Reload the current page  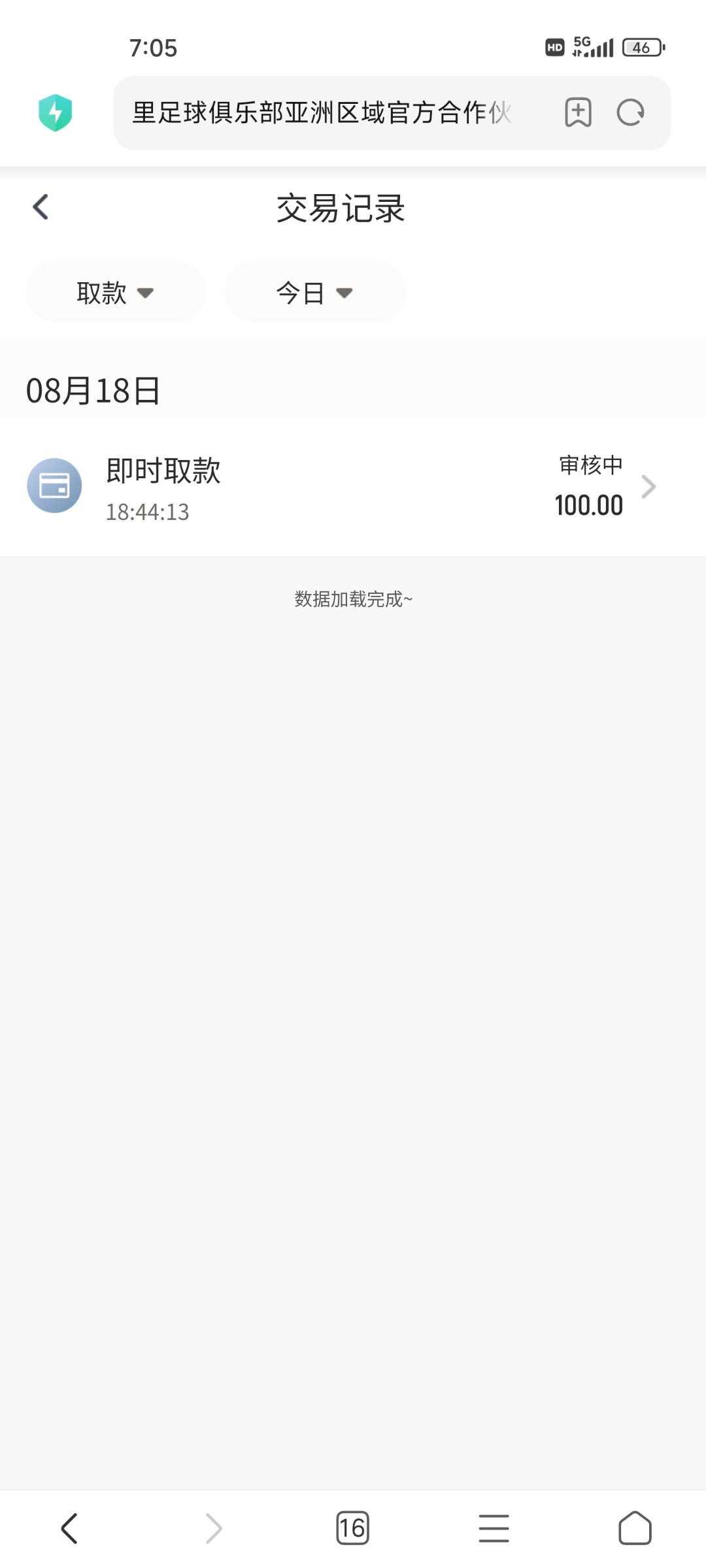coord(630,112)
